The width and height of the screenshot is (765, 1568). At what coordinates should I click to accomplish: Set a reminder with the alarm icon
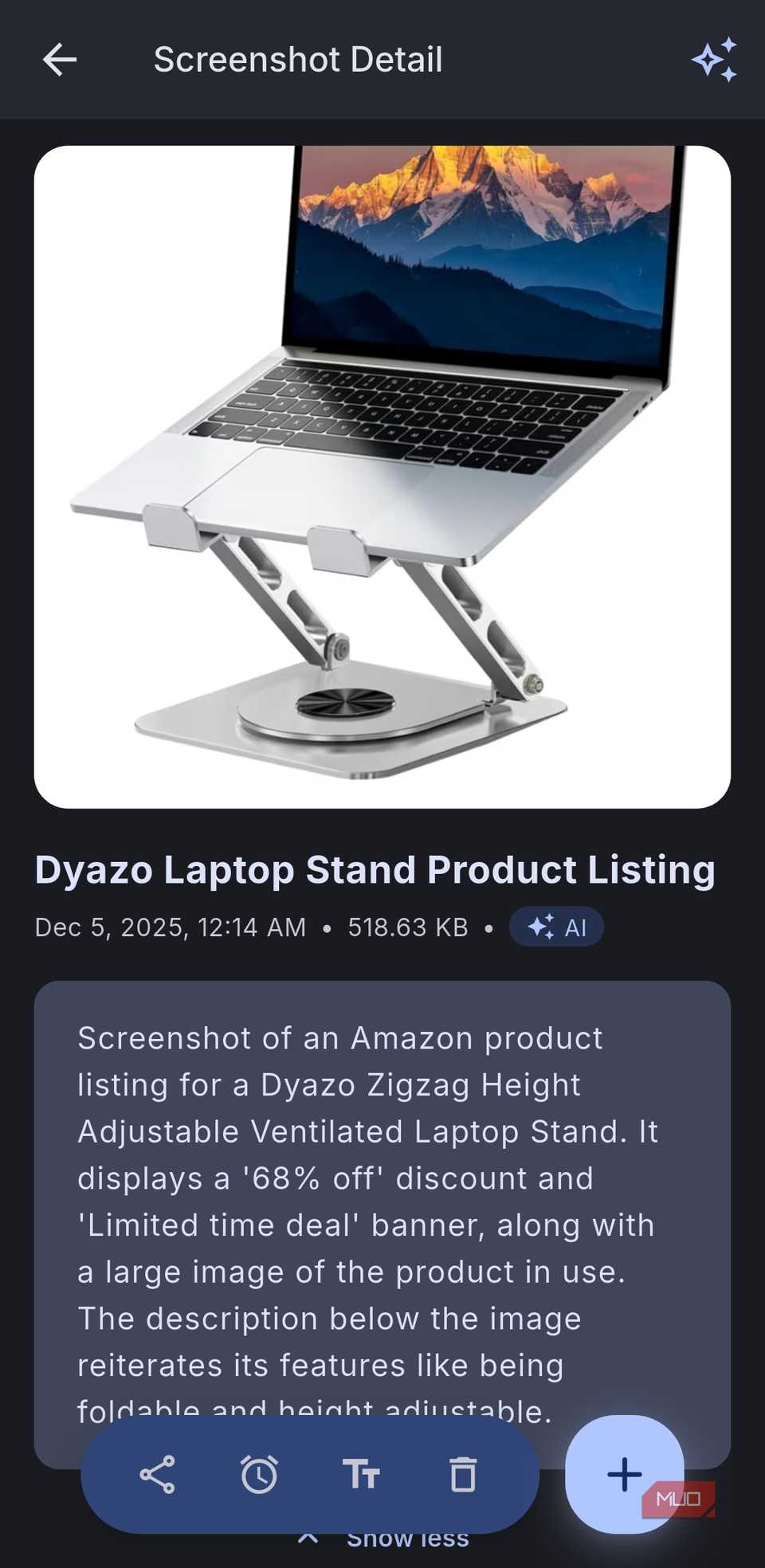(x=259, y=1475)
